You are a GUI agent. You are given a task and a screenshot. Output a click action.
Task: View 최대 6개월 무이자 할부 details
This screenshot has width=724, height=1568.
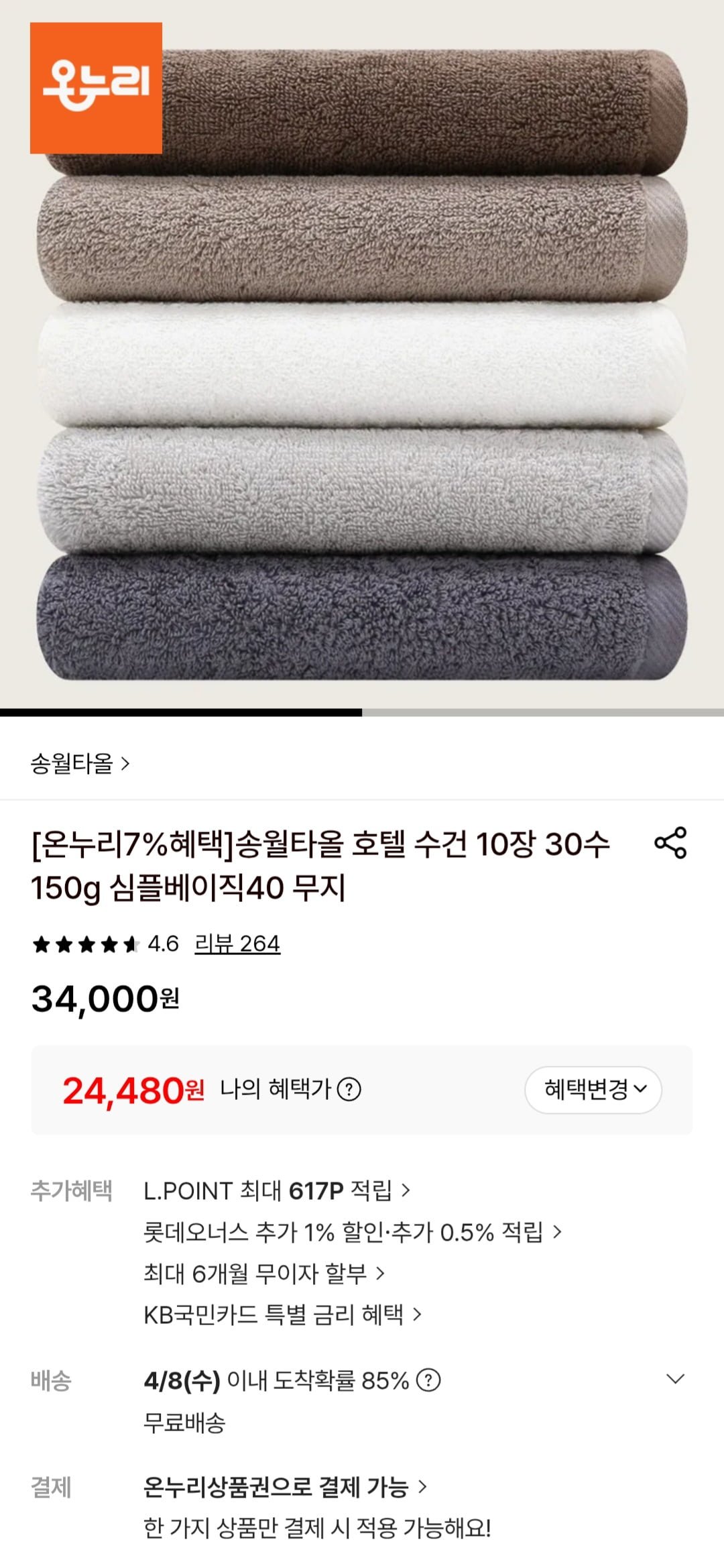point(264,1273)
